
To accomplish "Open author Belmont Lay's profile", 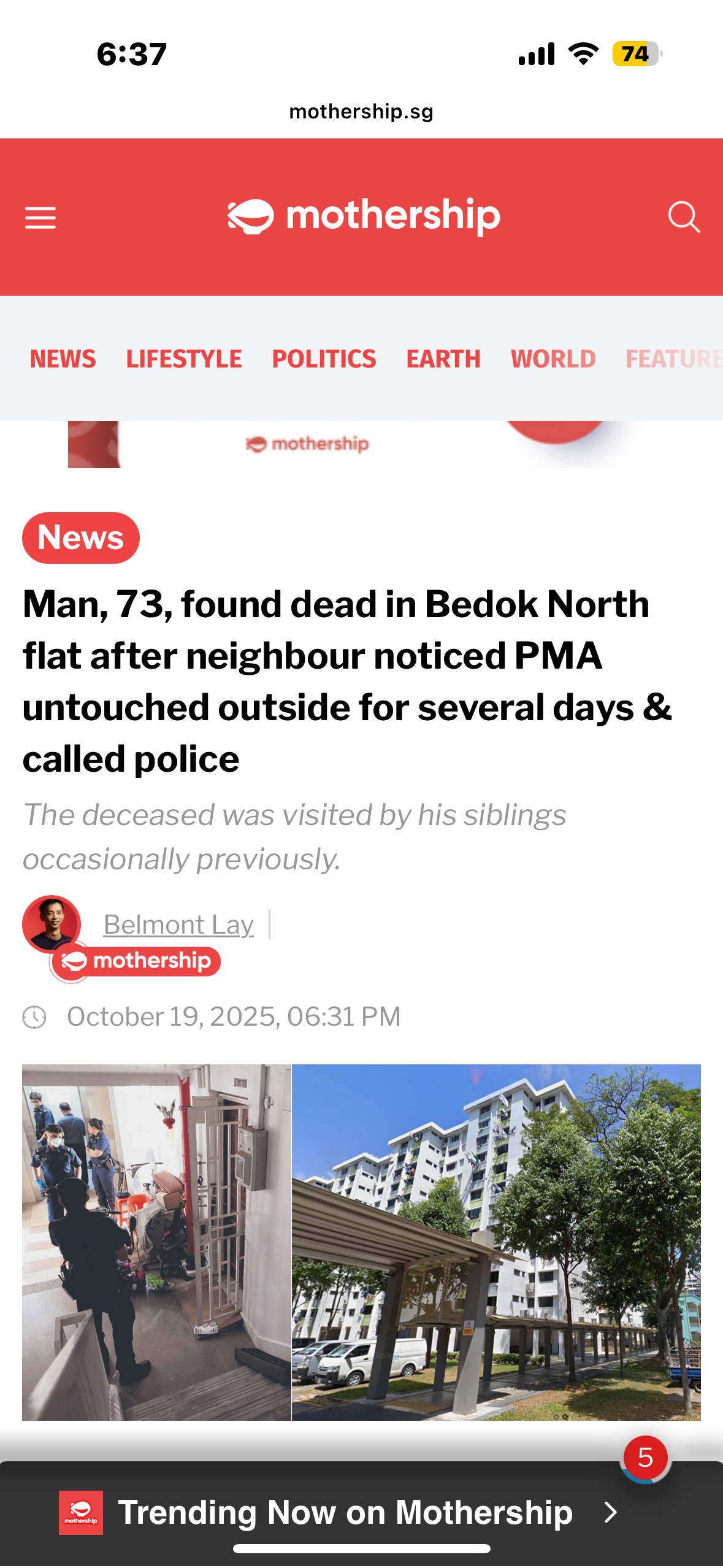I will 178,924.
